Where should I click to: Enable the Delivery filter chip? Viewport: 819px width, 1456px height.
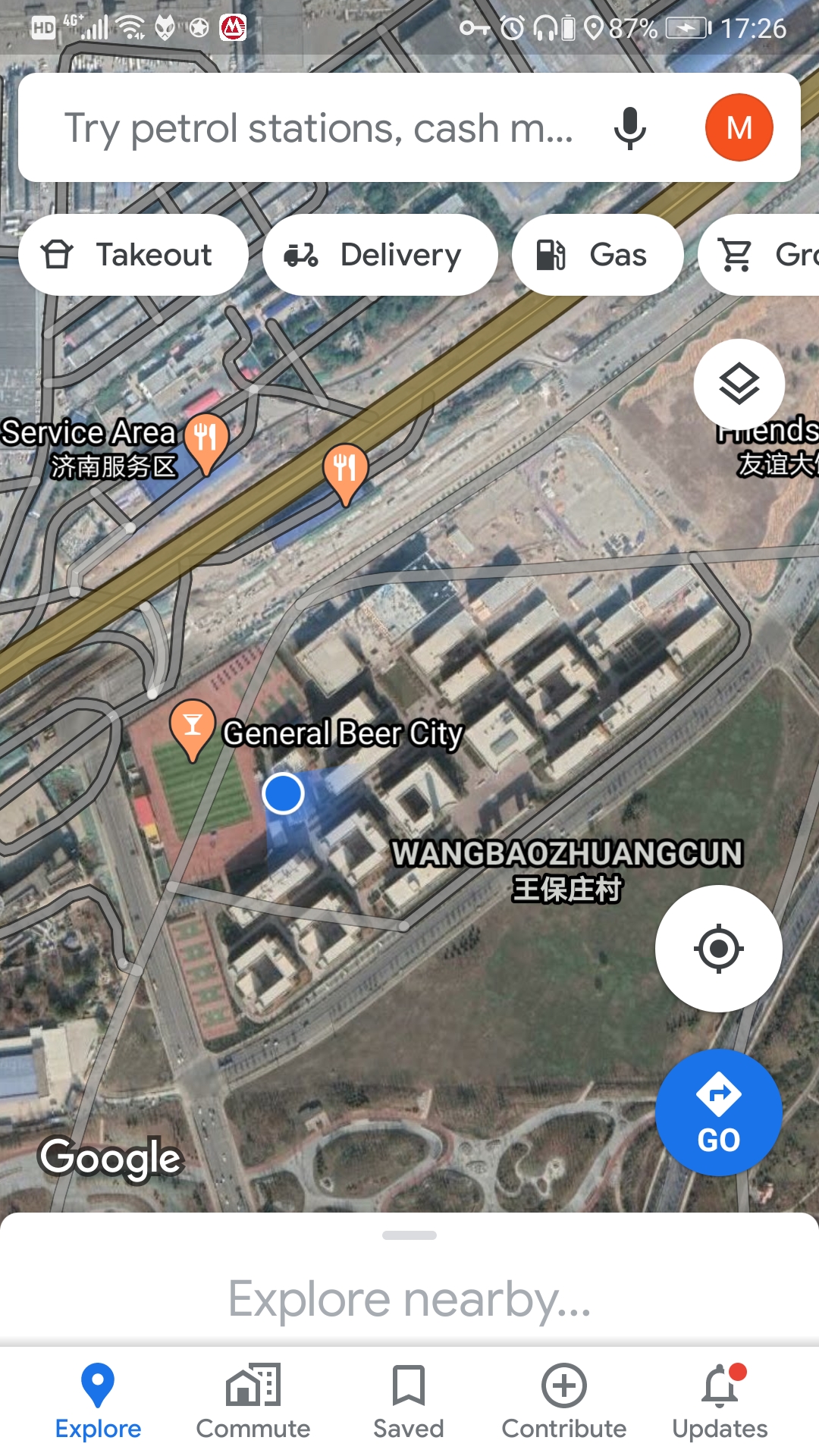[380, 254]
